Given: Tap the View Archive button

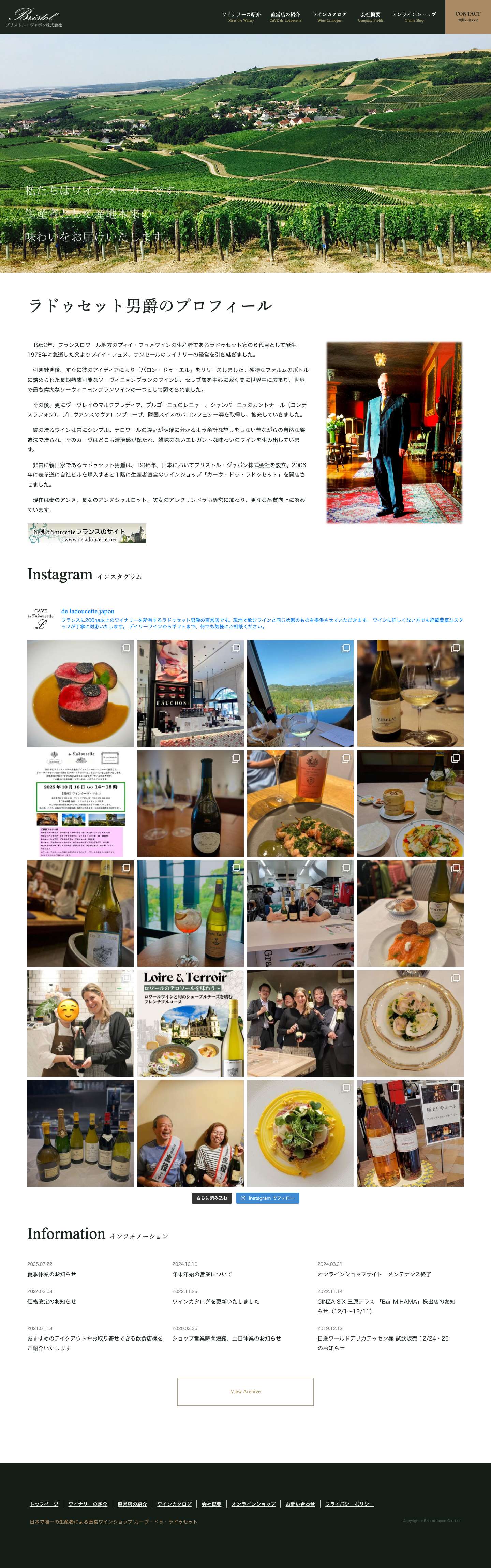Looking at the screenshot, I should 245,1391.
